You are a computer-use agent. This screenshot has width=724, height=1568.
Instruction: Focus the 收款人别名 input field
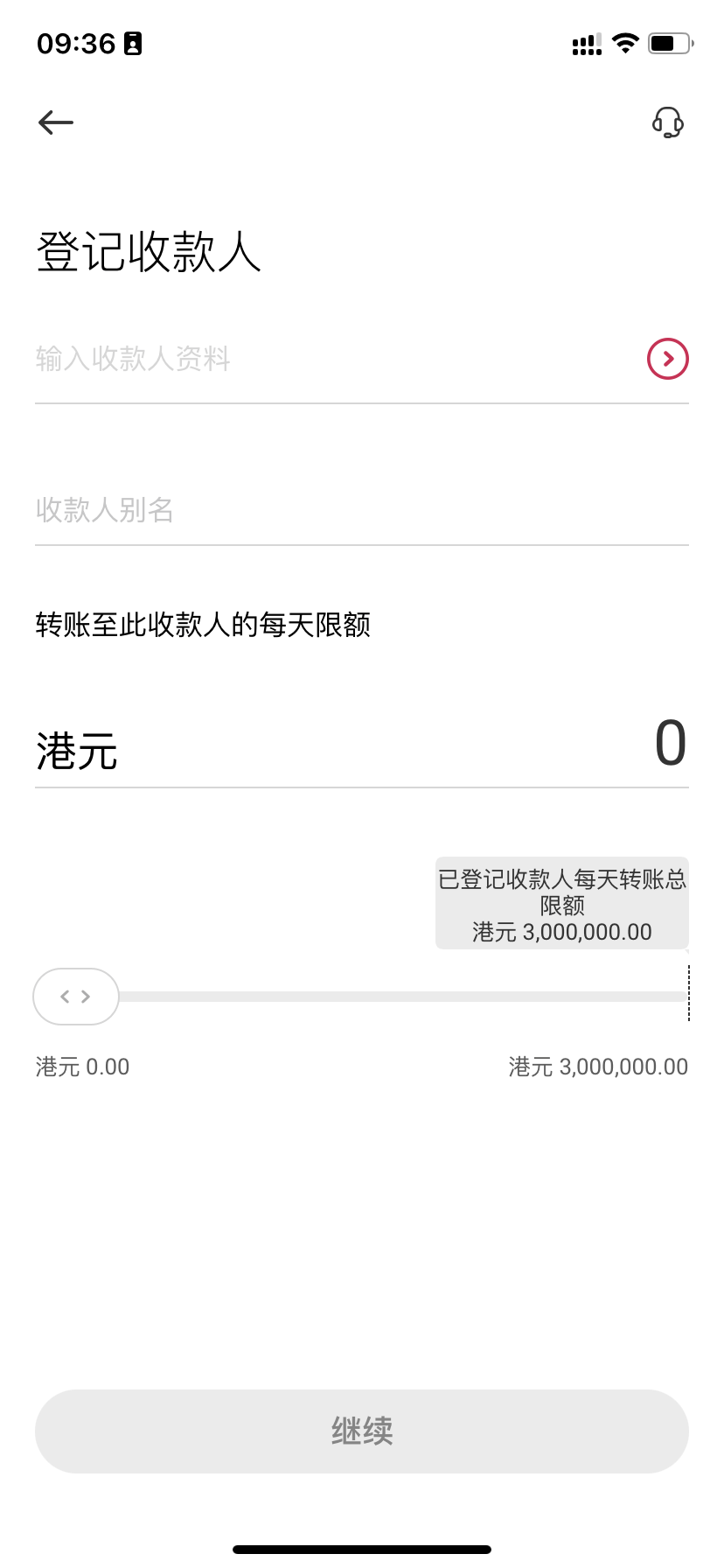[x=360, y=510]
